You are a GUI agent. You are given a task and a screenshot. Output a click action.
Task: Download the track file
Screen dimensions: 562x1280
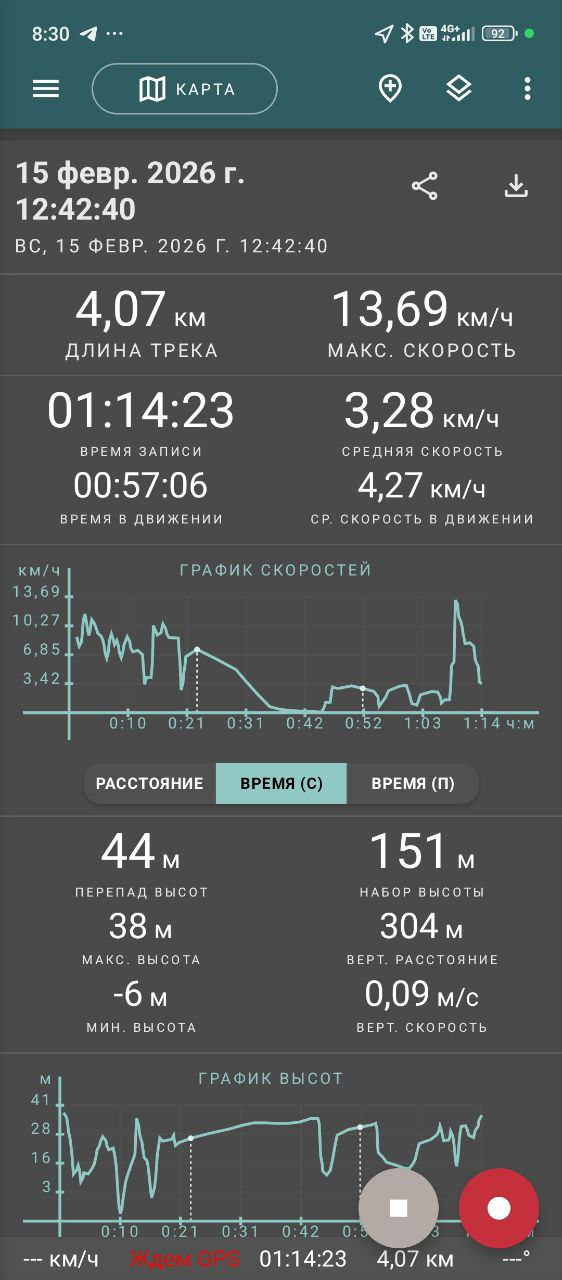pos(516,186)
